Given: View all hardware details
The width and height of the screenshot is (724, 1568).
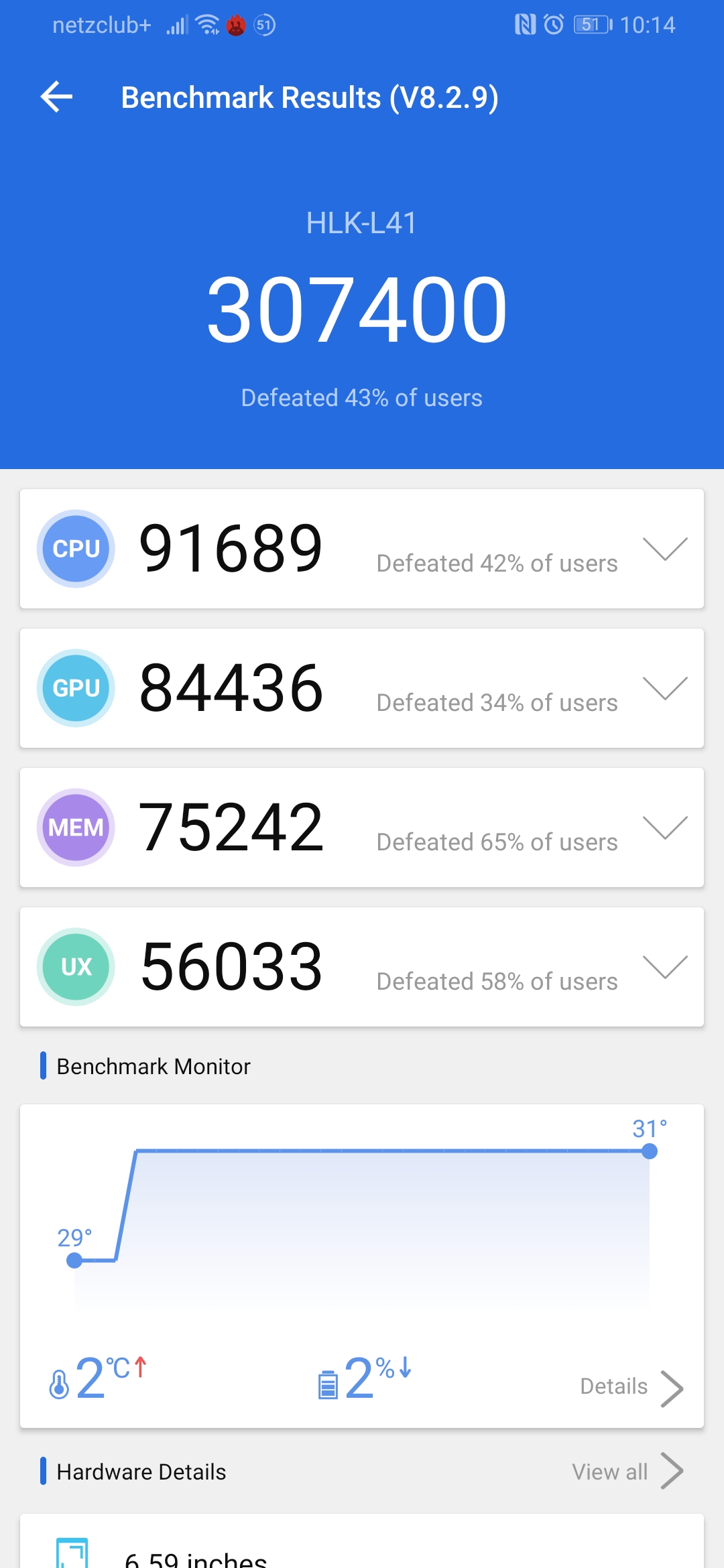Looking at the screenshot, I should click(626, 1472).
